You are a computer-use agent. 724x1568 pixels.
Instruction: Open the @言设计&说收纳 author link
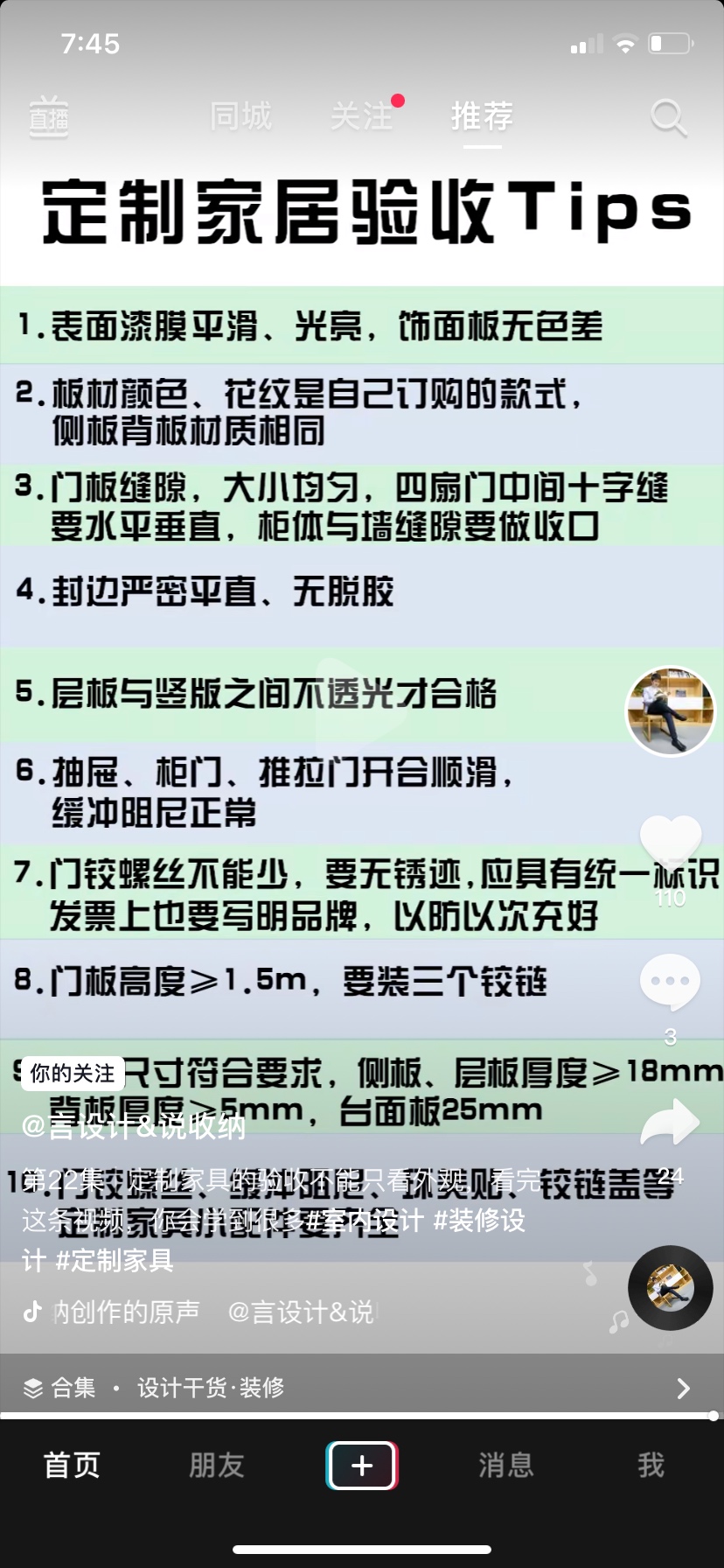click(x=134, y=1128)
